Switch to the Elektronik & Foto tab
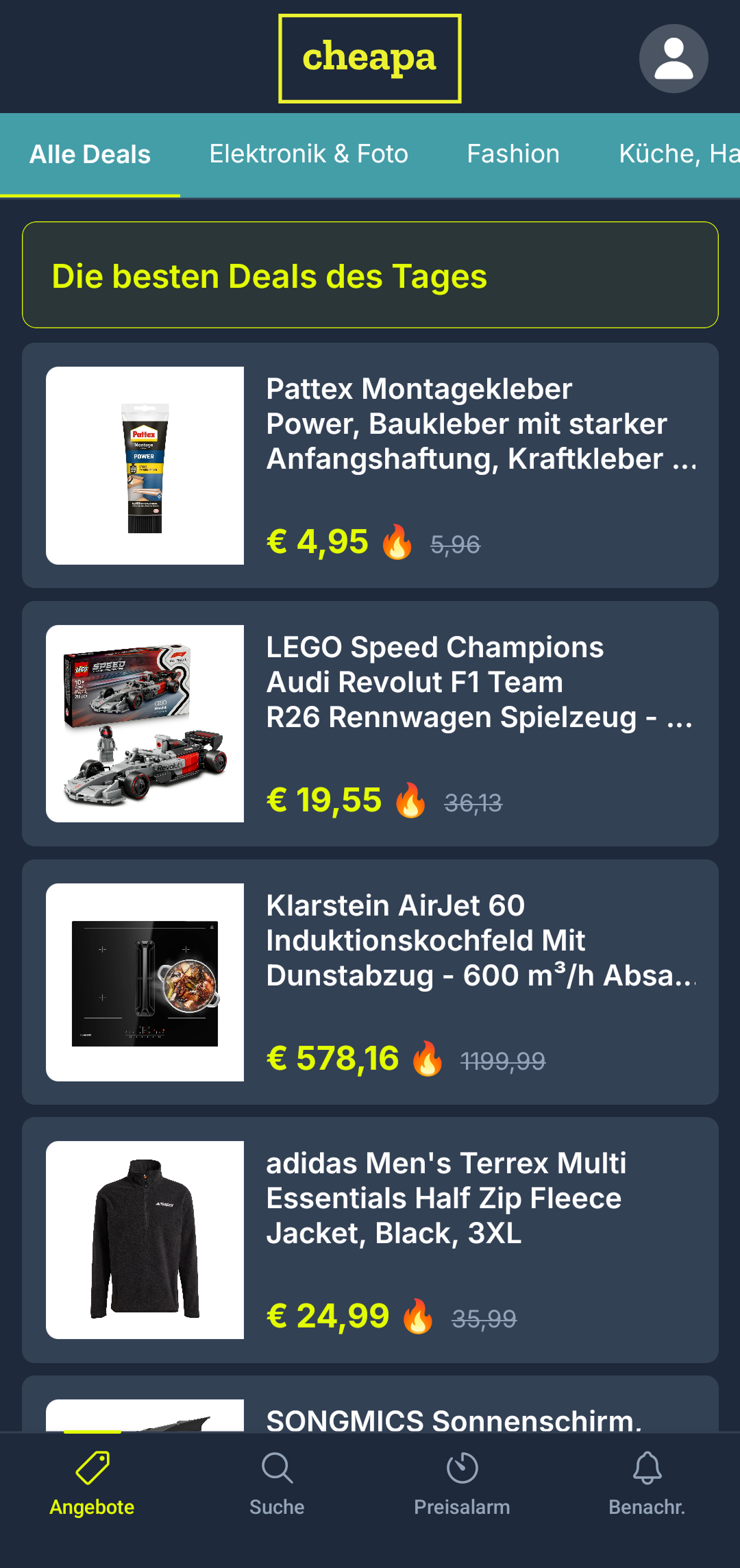The width and height of the screenshot is (740, 1568). click(308, 154)
